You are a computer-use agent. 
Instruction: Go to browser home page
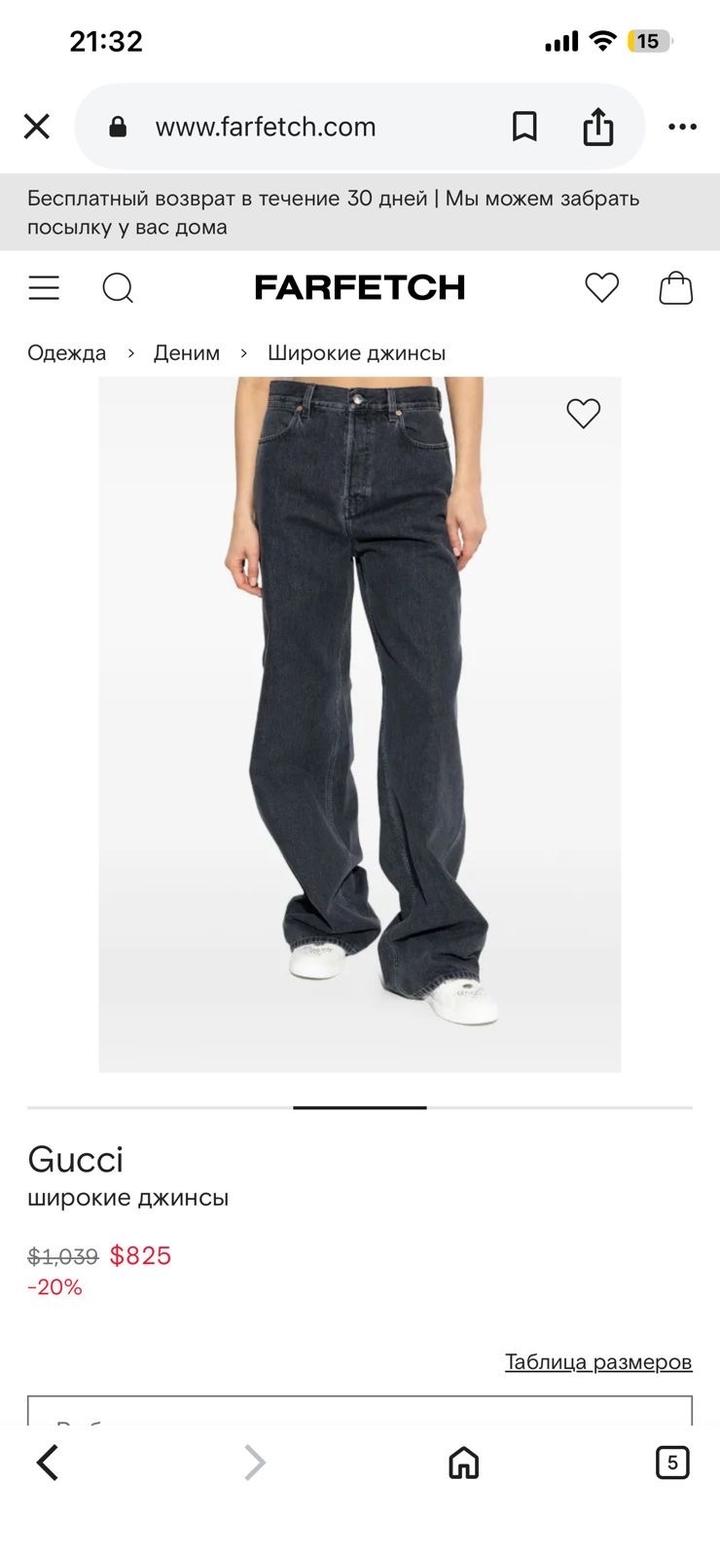464,1463
